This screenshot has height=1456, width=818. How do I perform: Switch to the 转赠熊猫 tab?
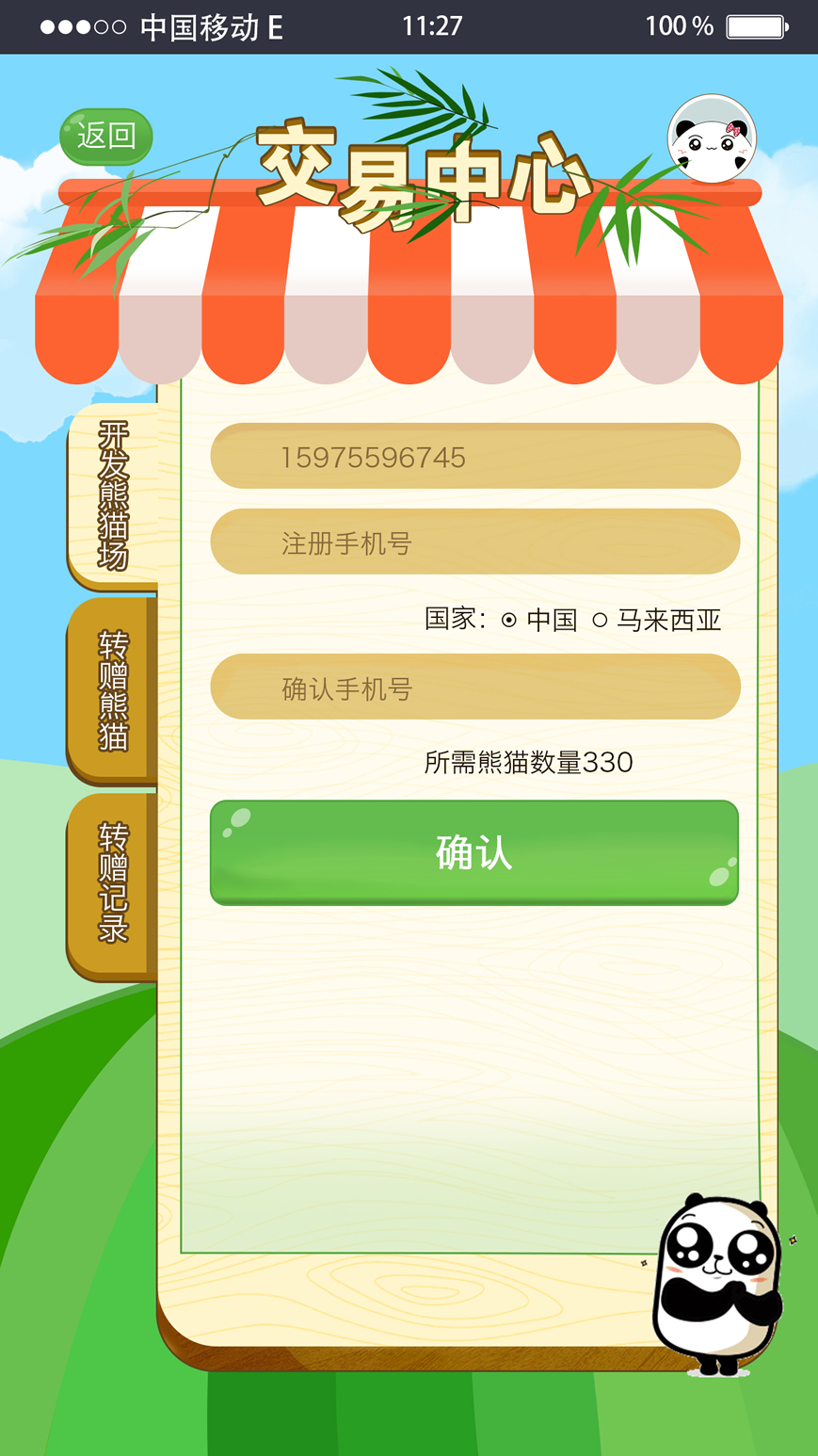[112, 689]
